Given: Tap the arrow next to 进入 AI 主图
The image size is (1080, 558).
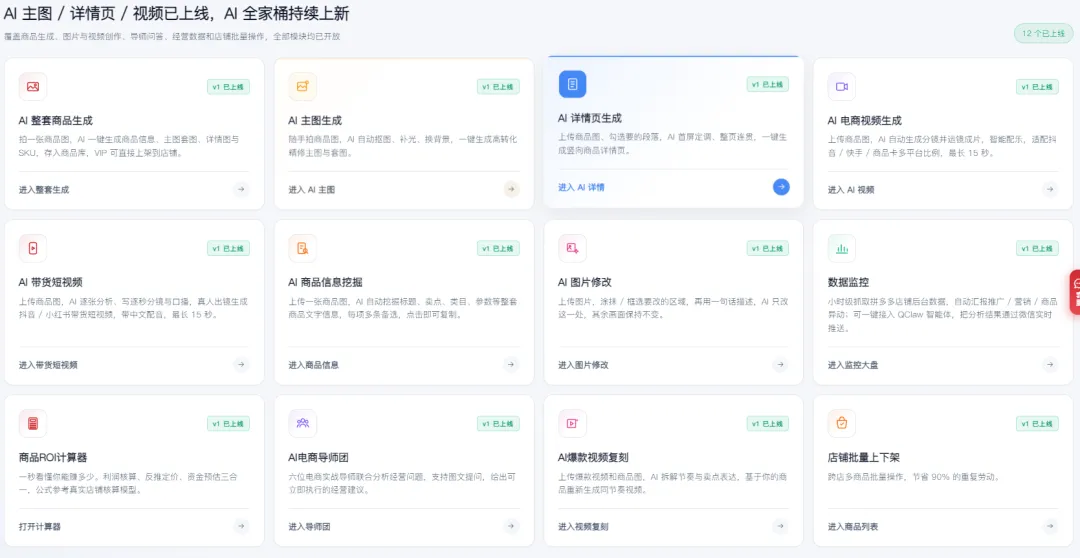Looking at the screenshot, I should pos(511,189).
